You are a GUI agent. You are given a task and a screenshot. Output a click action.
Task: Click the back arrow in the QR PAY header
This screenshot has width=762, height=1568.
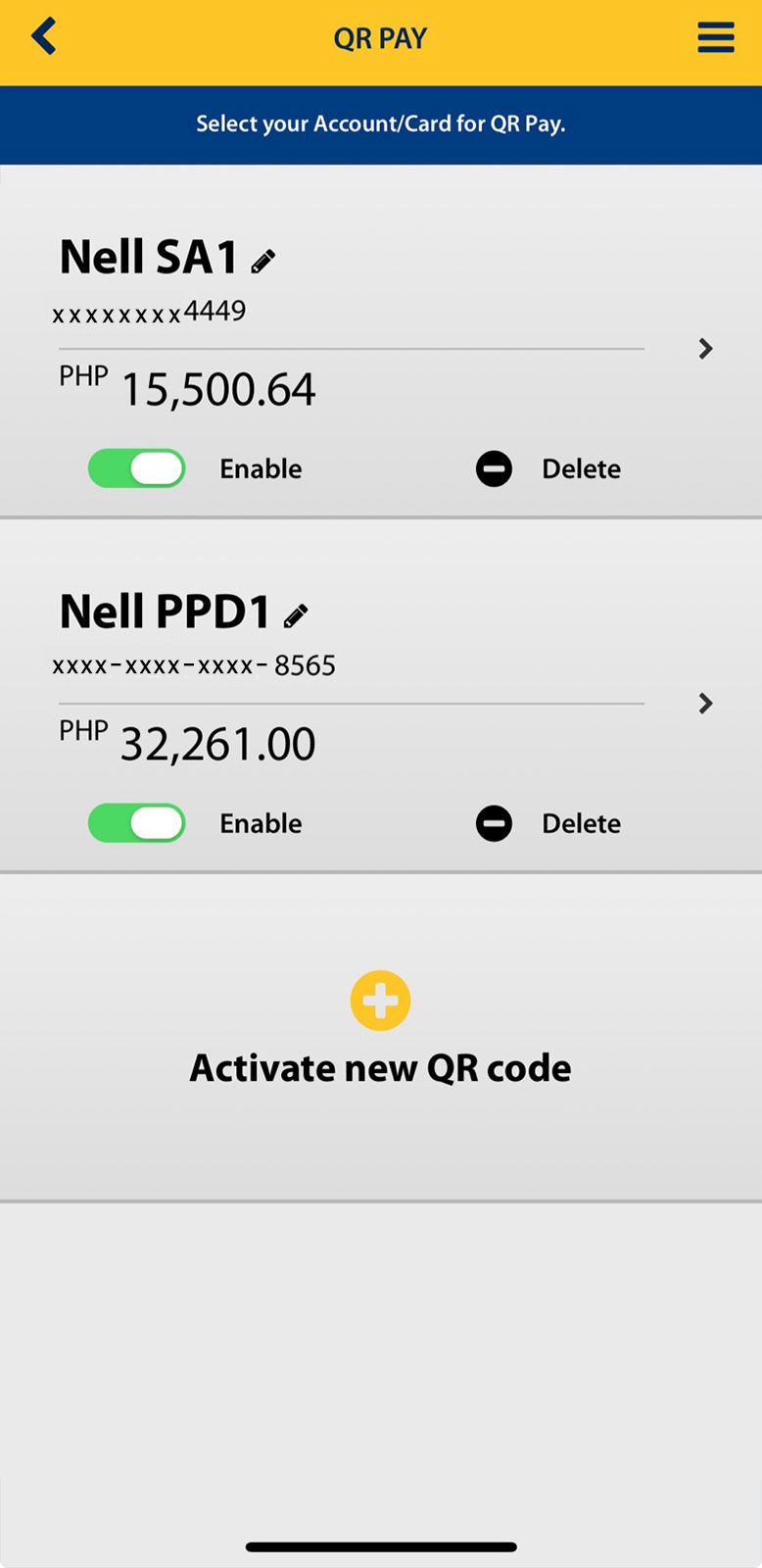[43, 35]
